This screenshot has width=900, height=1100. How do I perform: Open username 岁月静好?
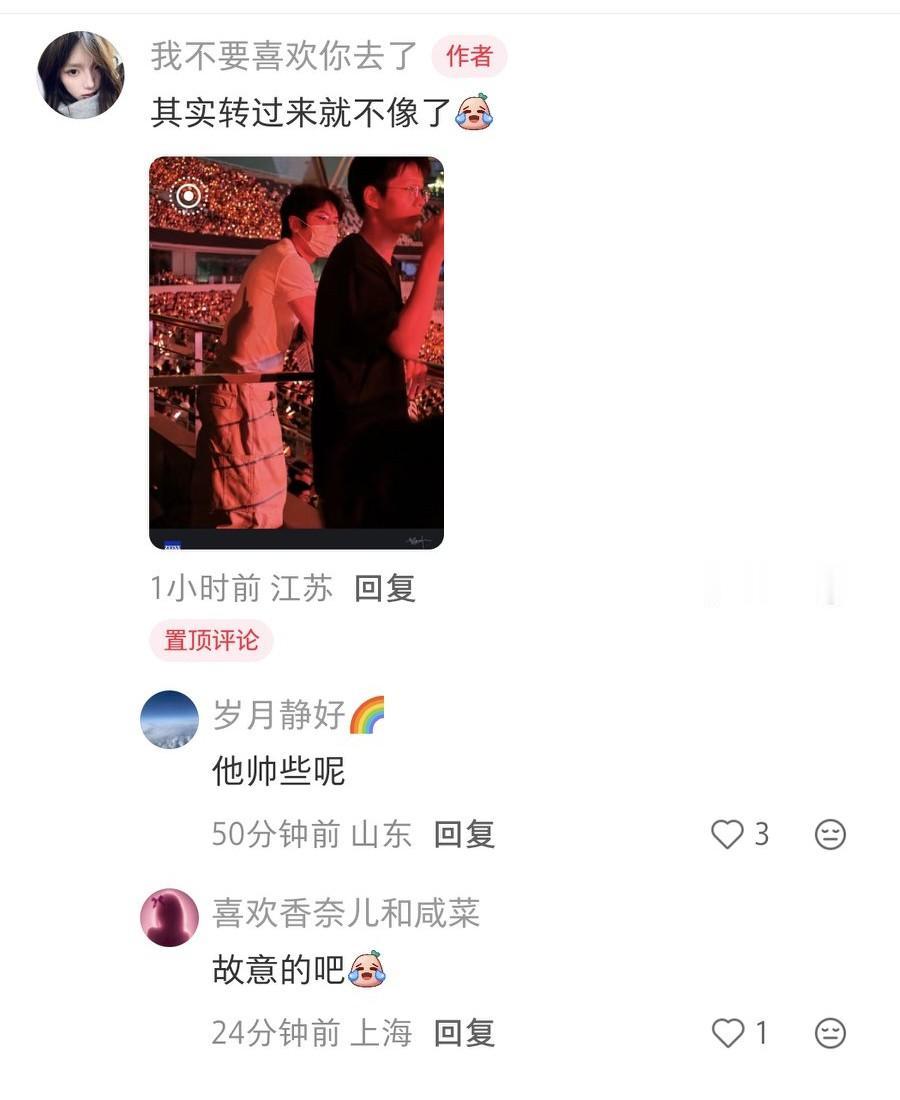(x=279, y=715)
